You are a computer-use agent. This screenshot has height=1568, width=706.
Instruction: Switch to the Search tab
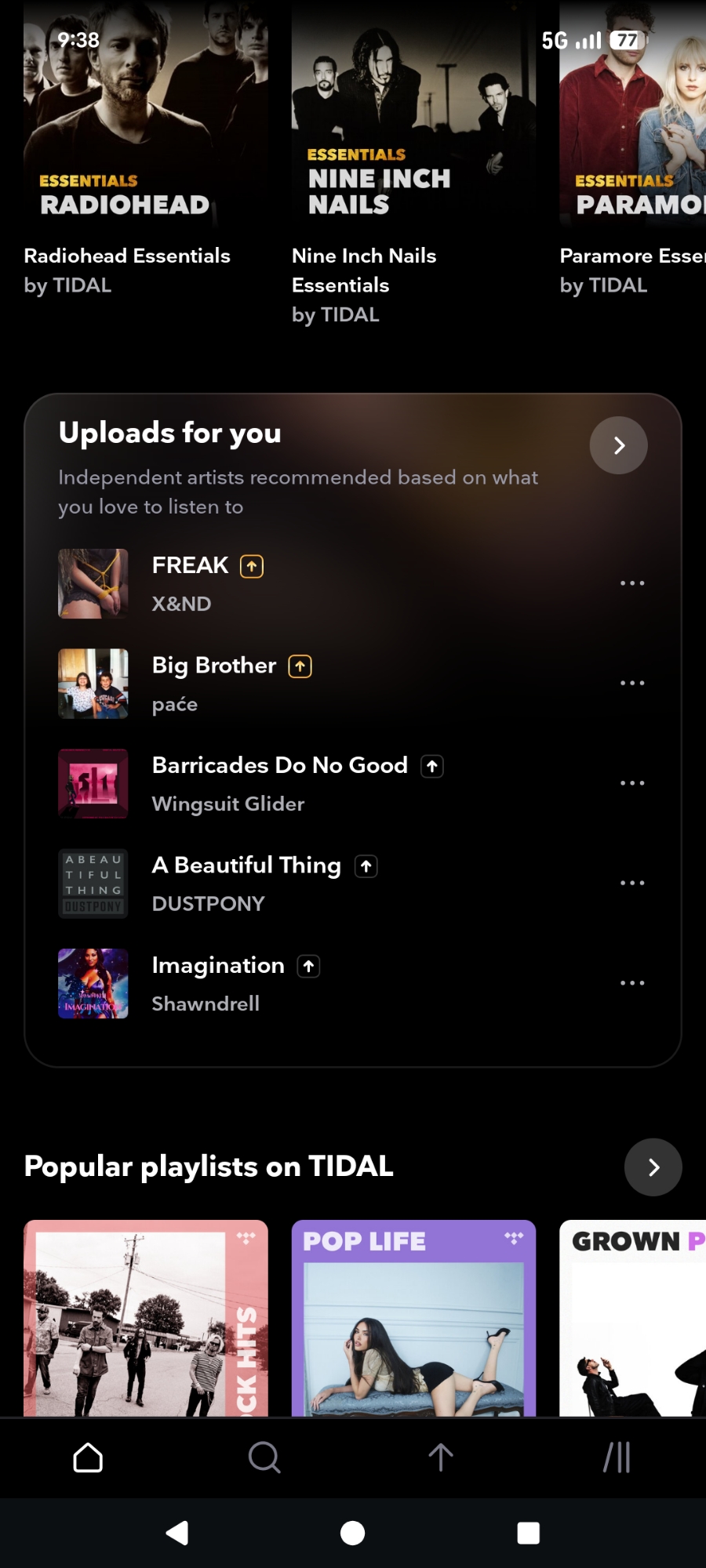click(264, 1458)
